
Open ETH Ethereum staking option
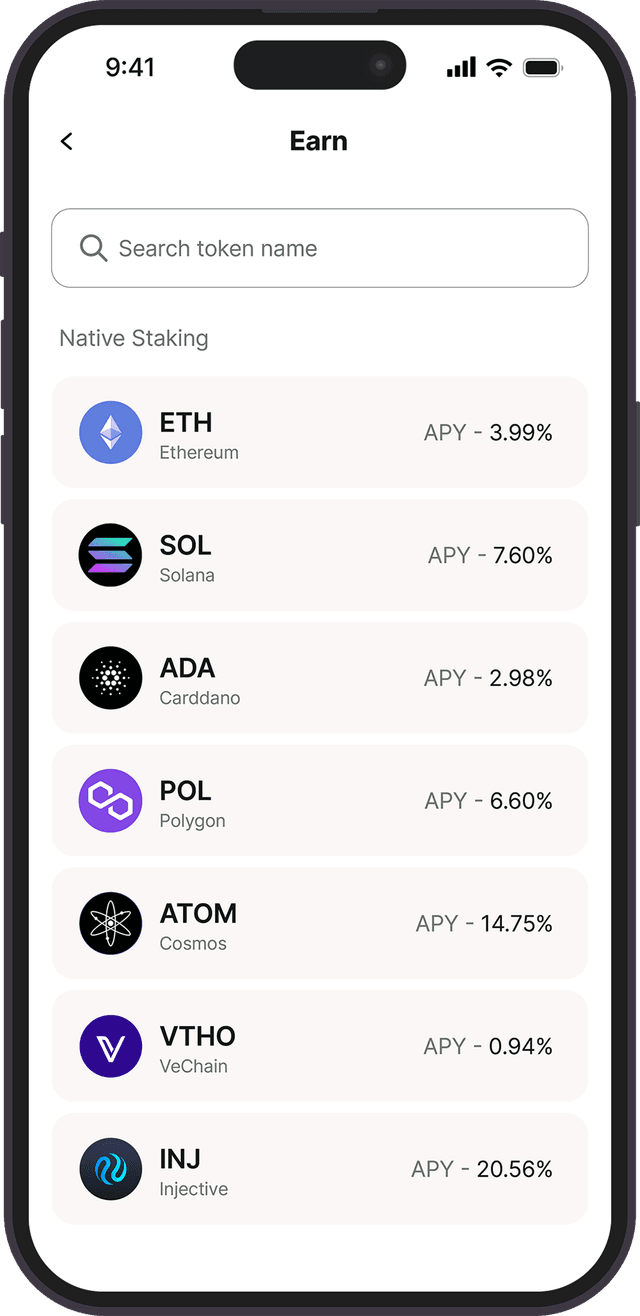[x=320, y=432]
